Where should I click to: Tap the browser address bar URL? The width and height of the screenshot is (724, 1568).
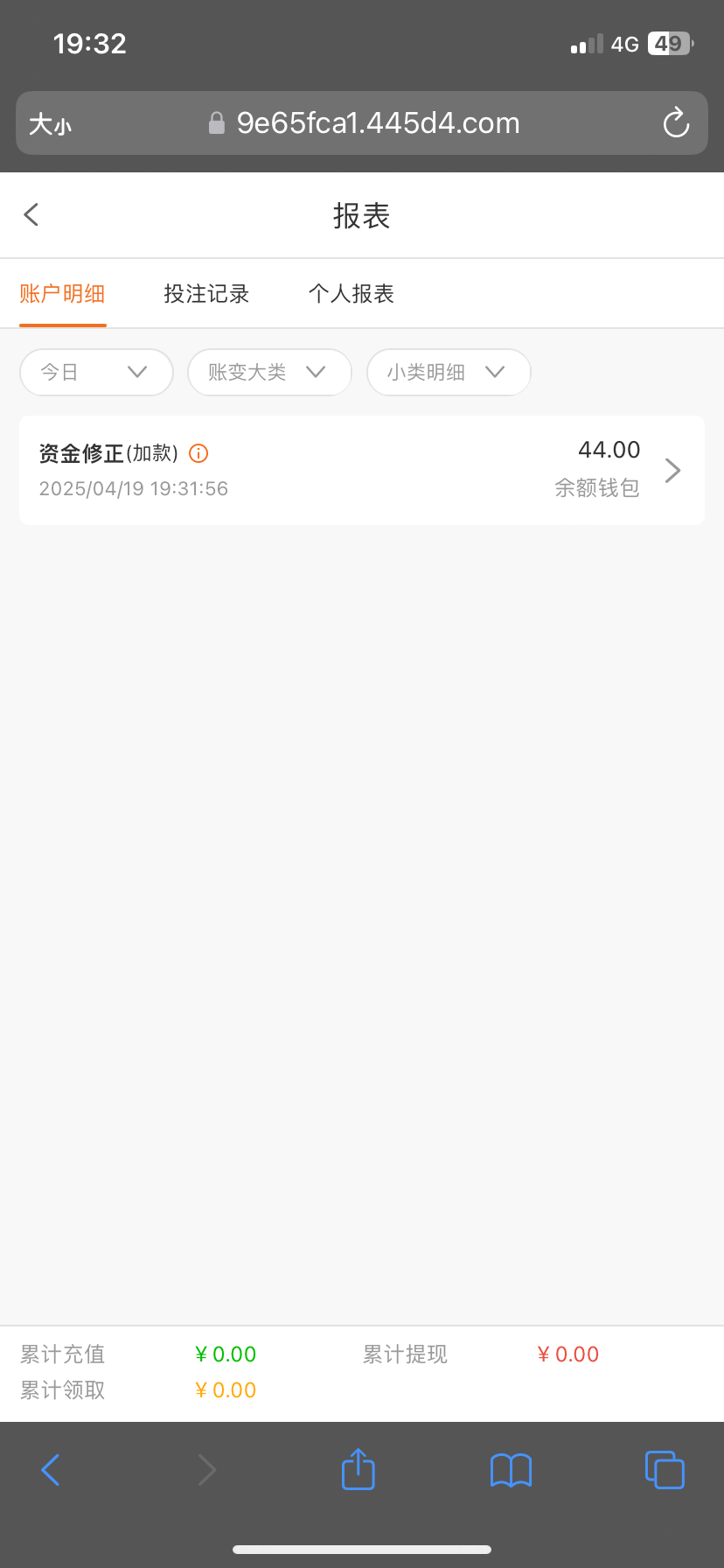(x=378, y=123)
